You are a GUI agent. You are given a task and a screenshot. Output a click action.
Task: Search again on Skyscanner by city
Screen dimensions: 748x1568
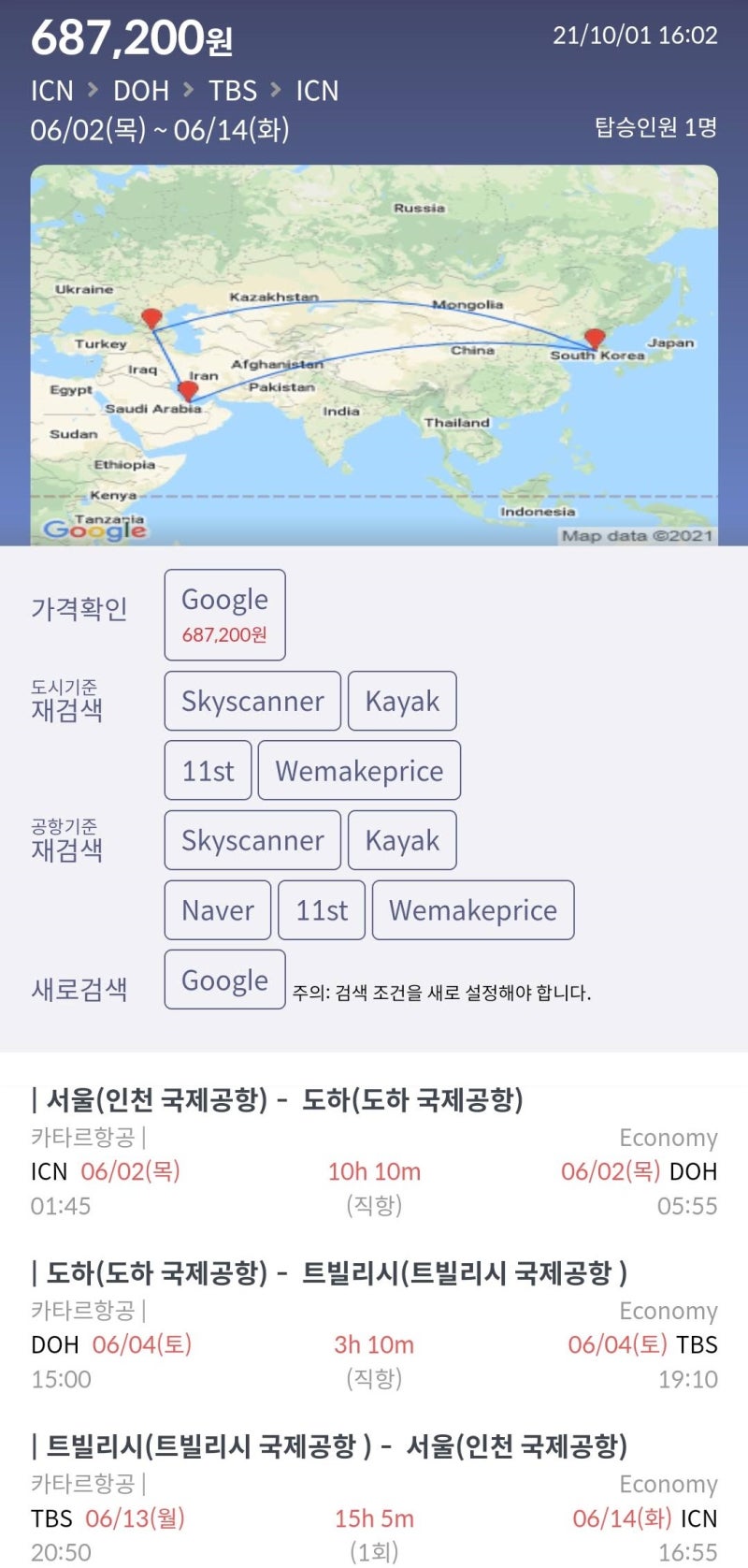(x=252, y=701)
